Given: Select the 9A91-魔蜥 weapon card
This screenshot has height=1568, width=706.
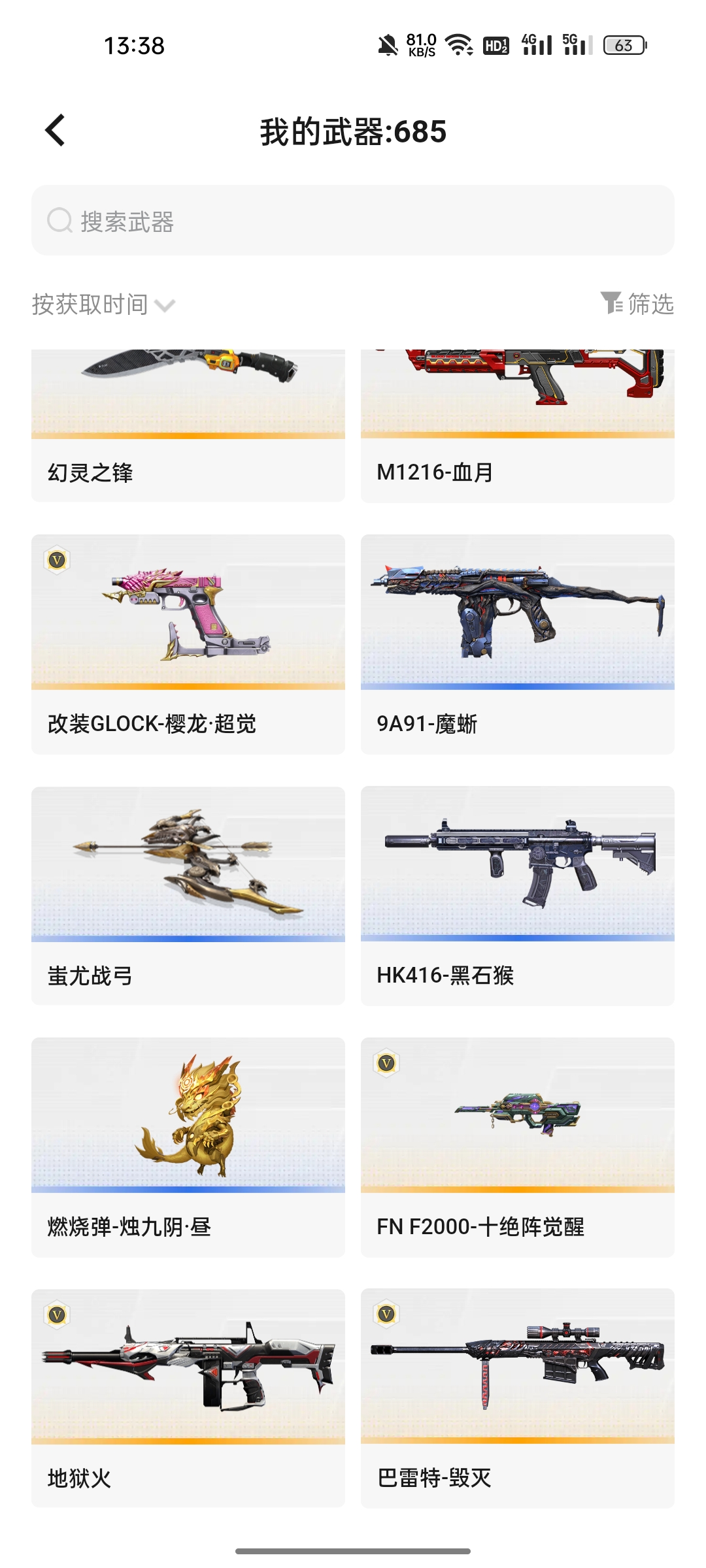Looking at the screenshot, I should (x=517, y=644).
